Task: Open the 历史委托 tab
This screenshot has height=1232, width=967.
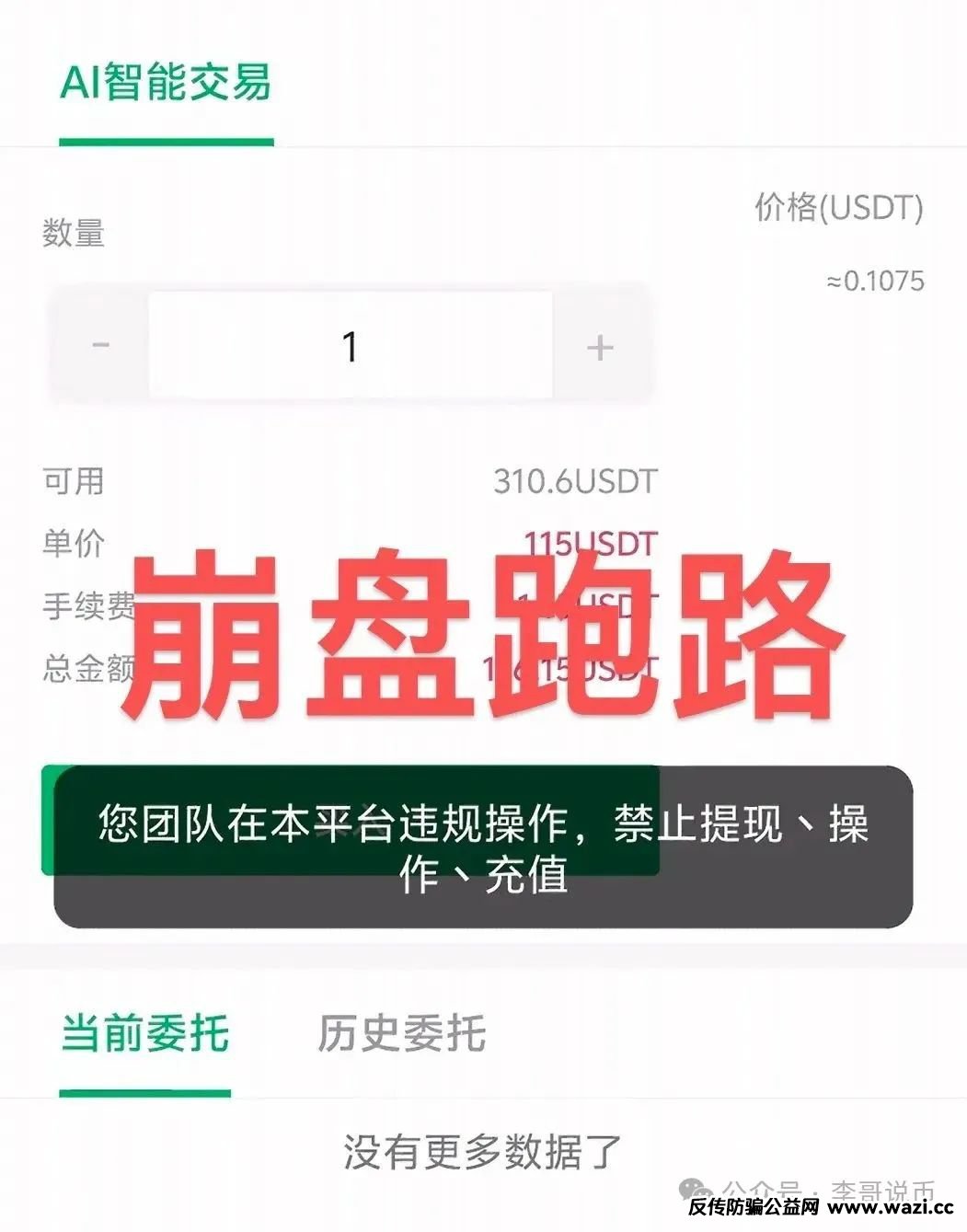Action: (x=401, y=1034)
